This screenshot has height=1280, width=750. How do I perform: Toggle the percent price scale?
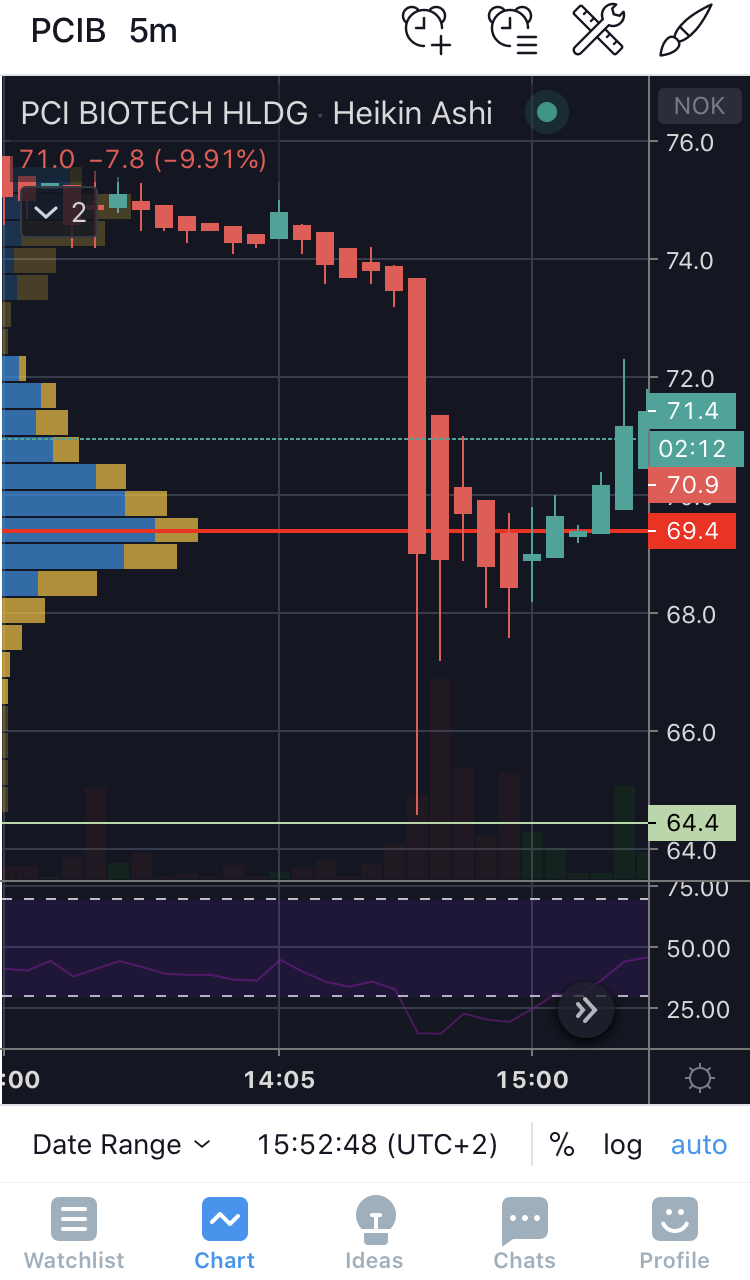click(x=562, y=1145)
